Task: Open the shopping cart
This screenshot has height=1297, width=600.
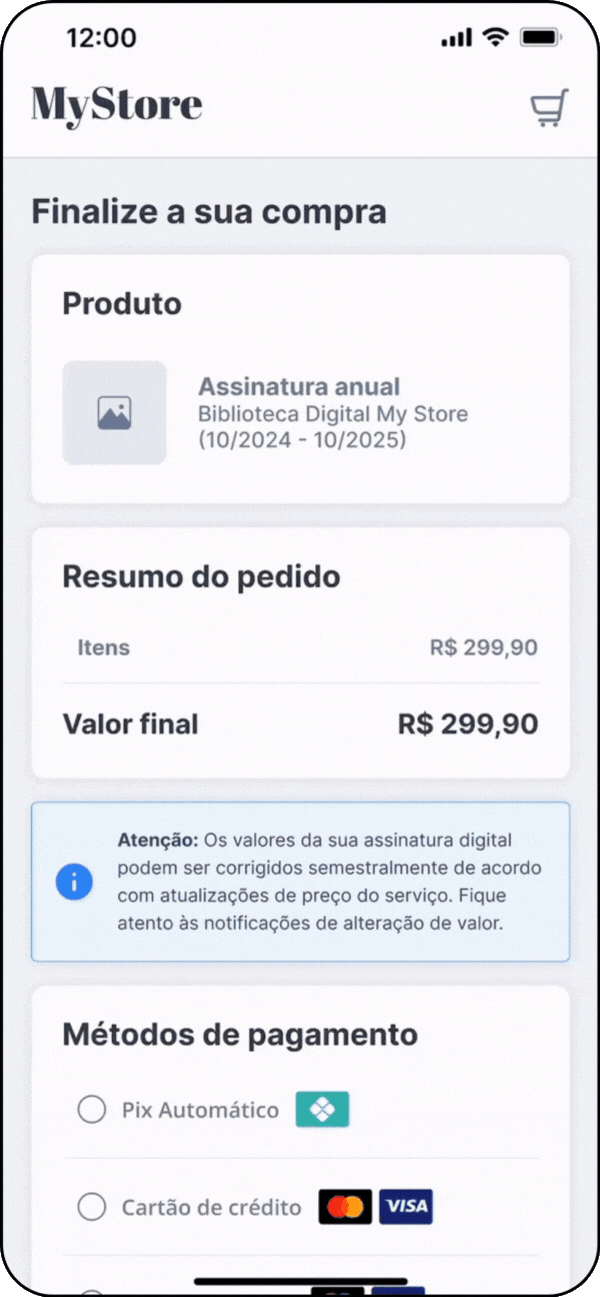Action: coord(549,108)
